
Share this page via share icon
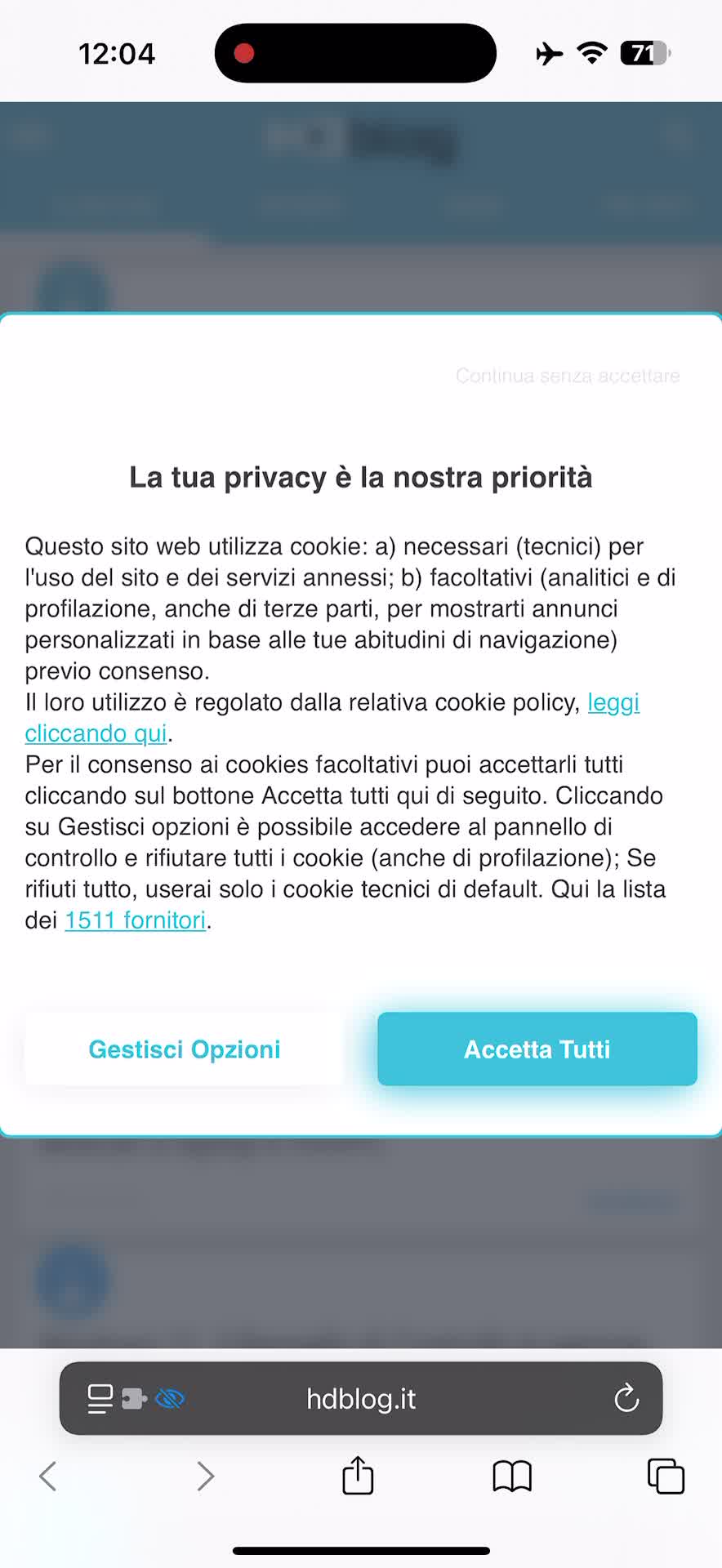click(358, 1475)
